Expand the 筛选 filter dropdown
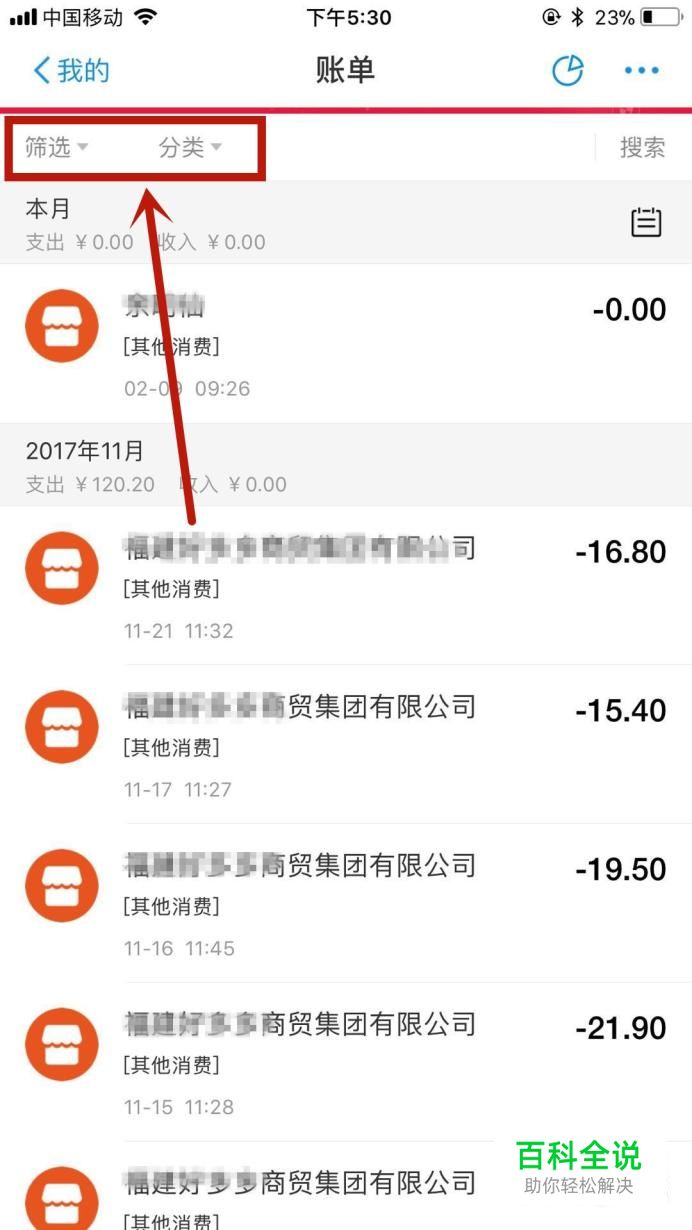This screenshot has height=1230, width=692. coord(56,147)
